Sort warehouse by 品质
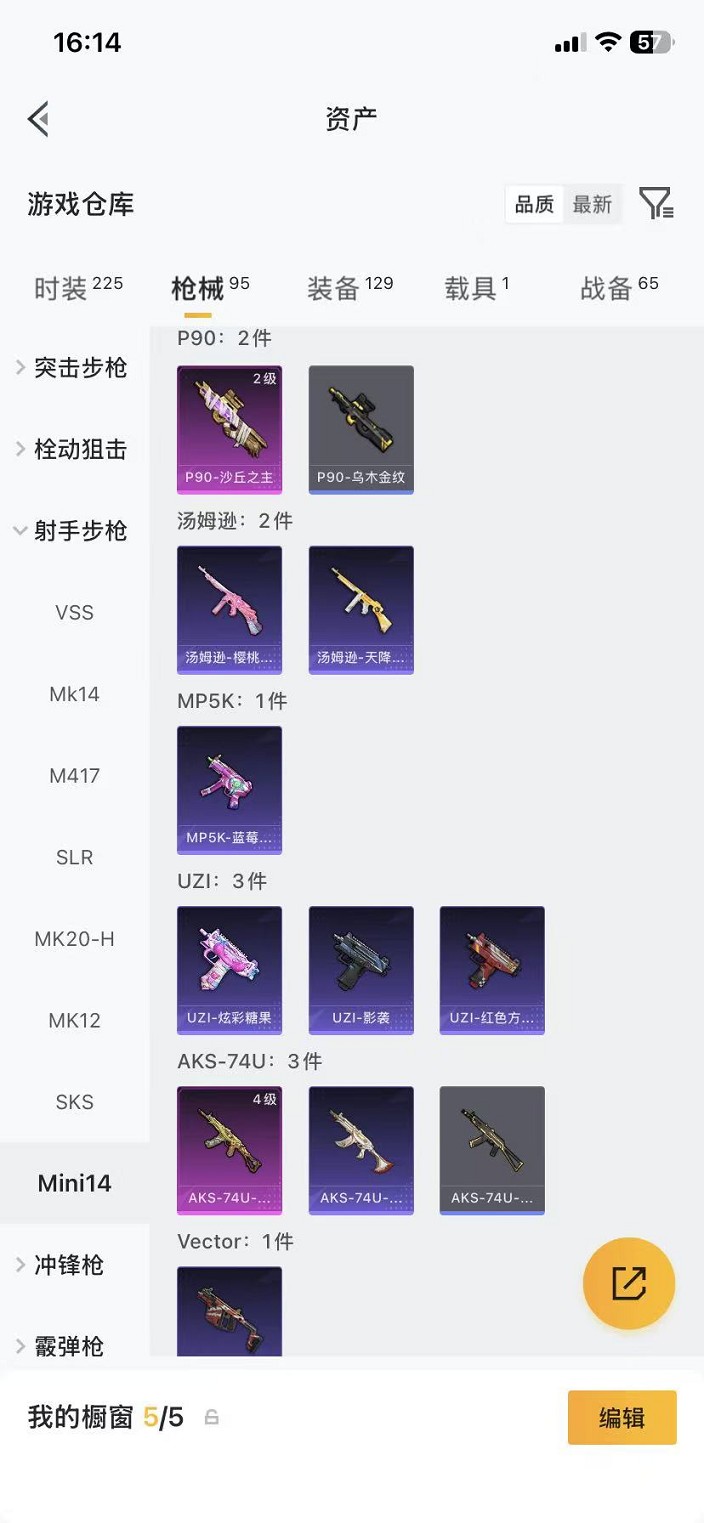Image resolution: width=704 pixels, height=1523 pixels. pyautogui.click(x=534, y=205)
